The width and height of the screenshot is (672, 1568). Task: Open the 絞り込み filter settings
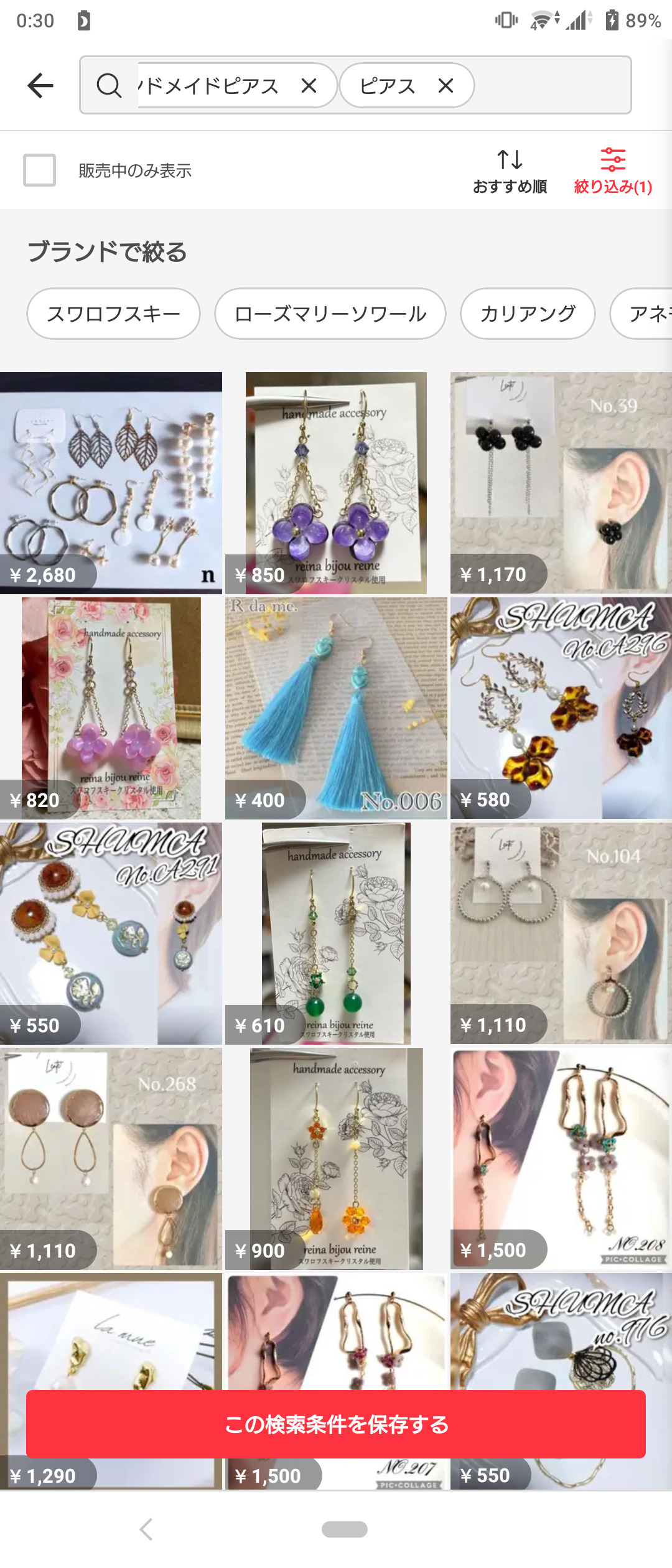tap(612, 171)
